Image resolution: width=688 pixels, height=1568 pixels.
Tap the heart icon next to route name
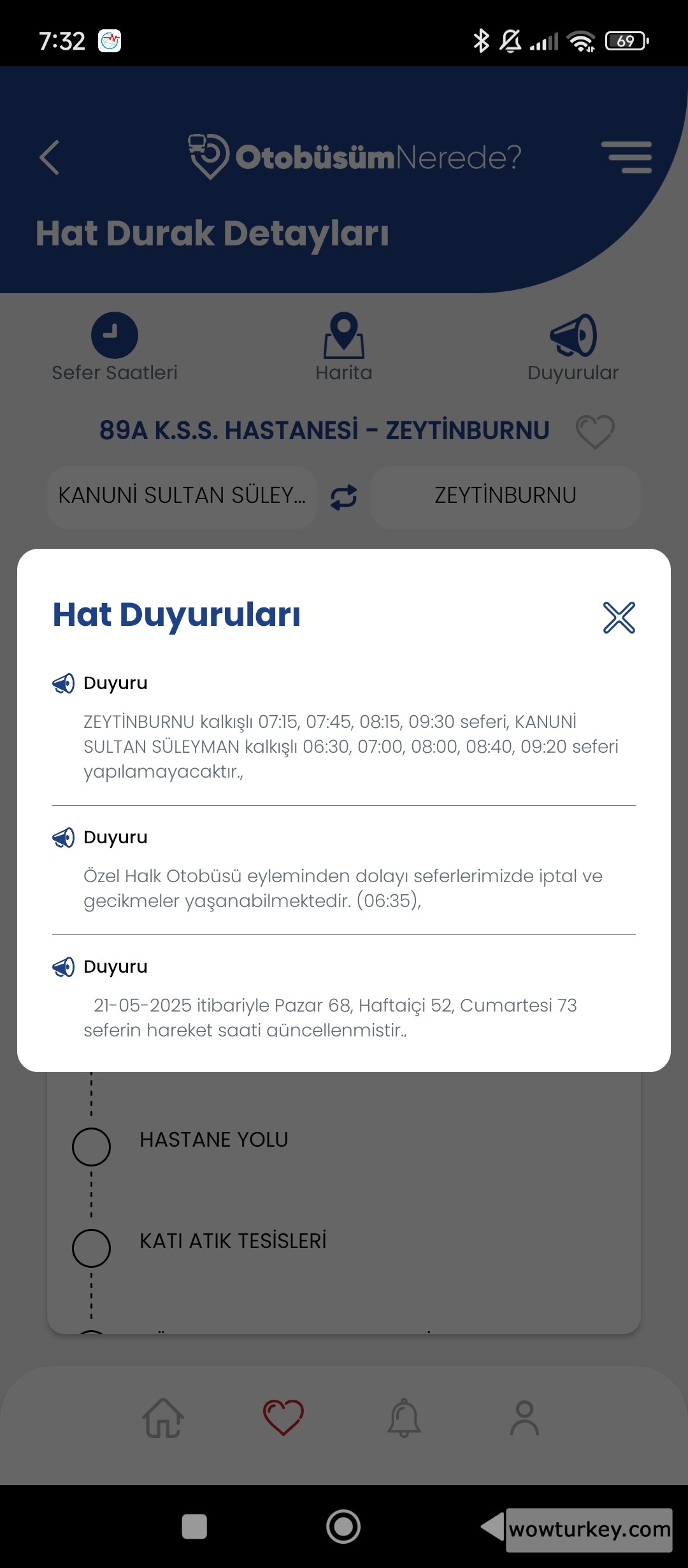coord(594,431)
